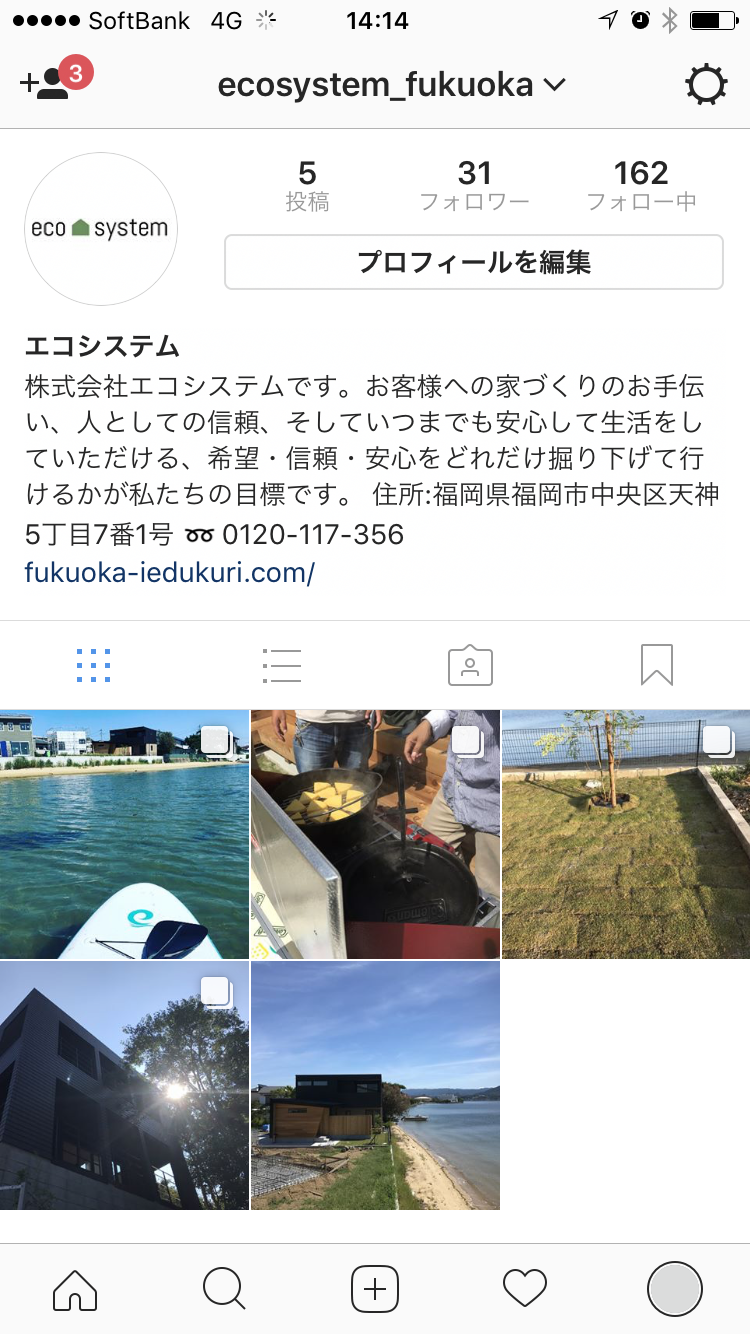Open the paddleboard on water post
Screen dimensions: 750x1334
pos(124,834)
